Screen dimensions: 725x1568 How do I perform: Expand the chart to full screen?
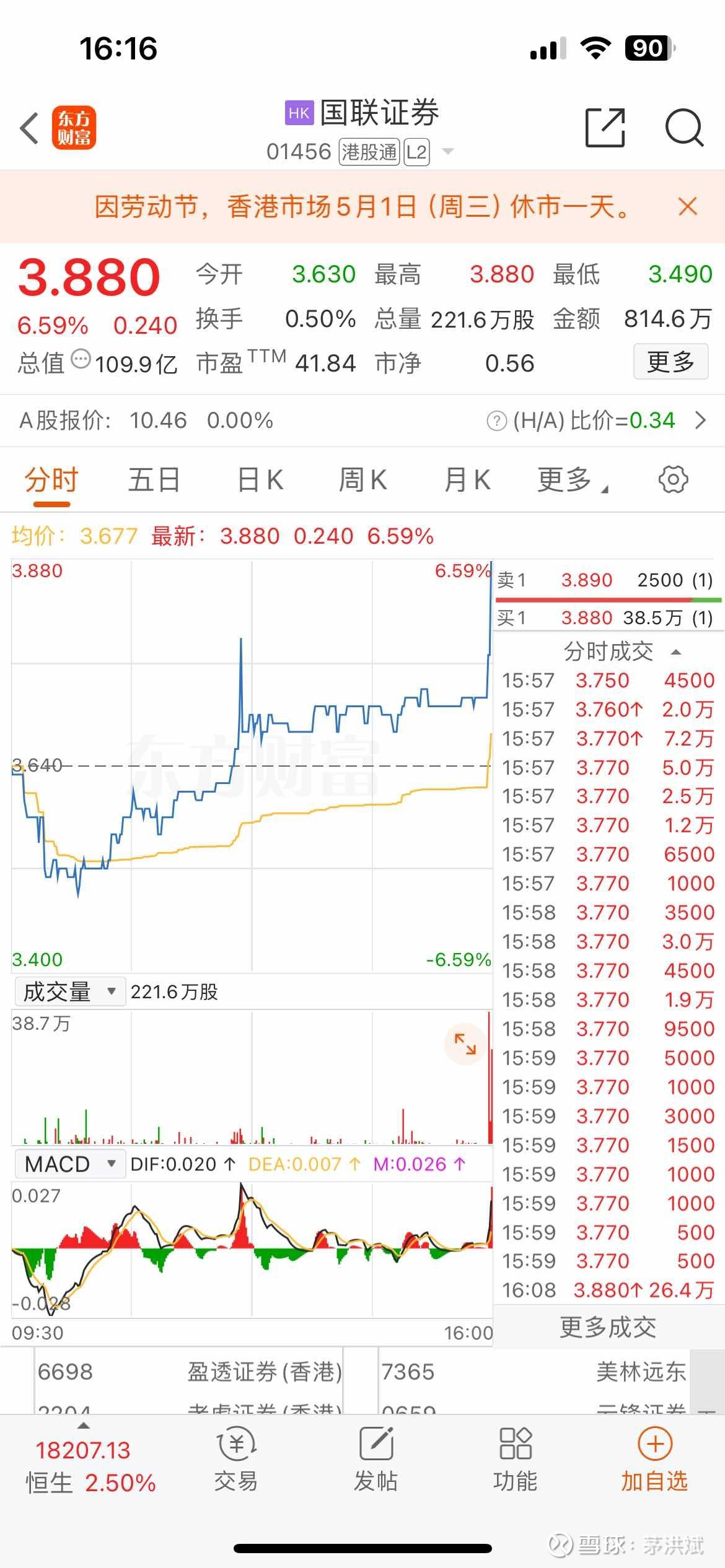(465, 1043)
